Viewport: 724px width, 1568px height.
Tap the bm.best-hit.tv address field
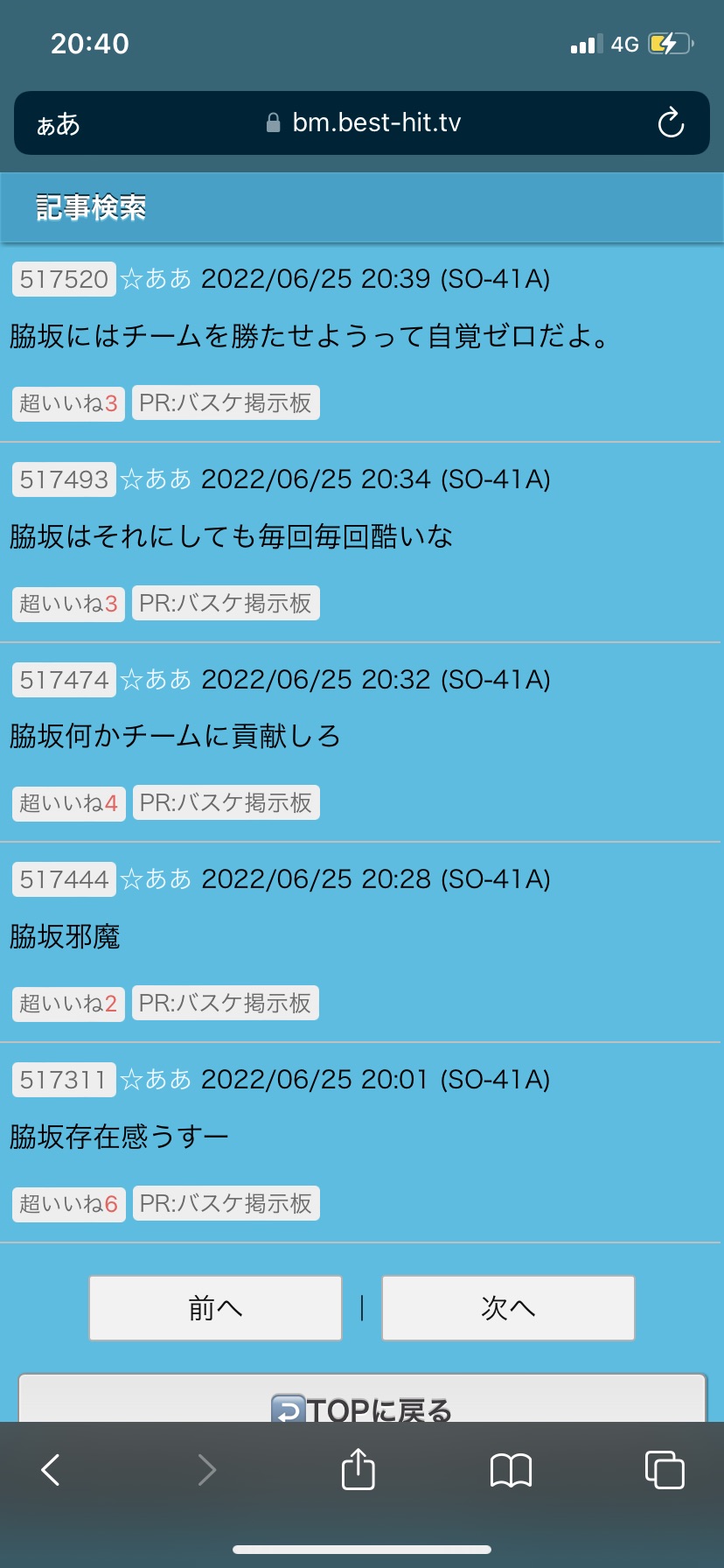tap(362, 123)
